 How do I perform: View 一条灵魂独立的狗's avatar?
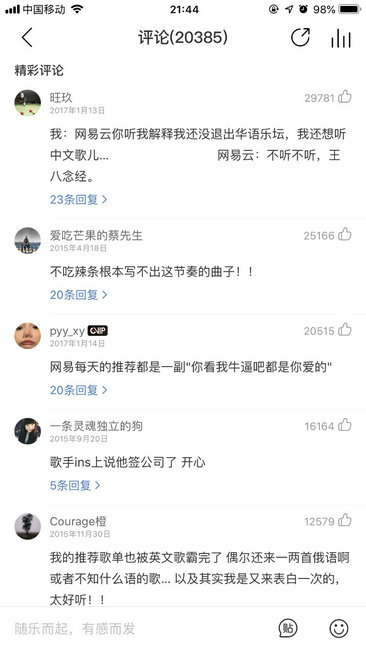click(x=28, y=431)
